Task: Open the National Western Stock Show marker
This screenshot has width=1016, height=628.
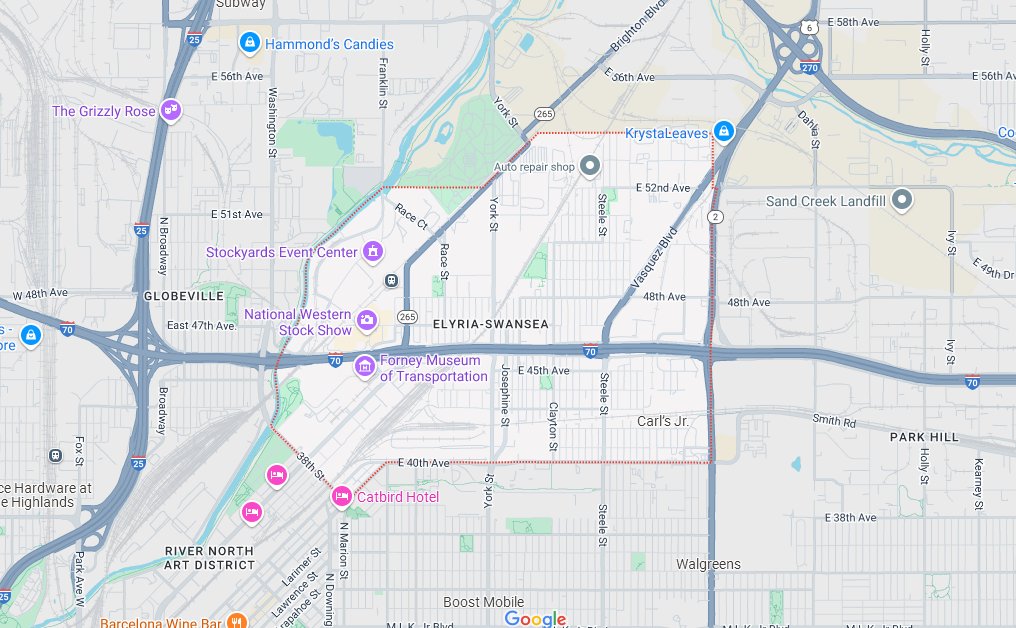Action: (x=368, y=319)
